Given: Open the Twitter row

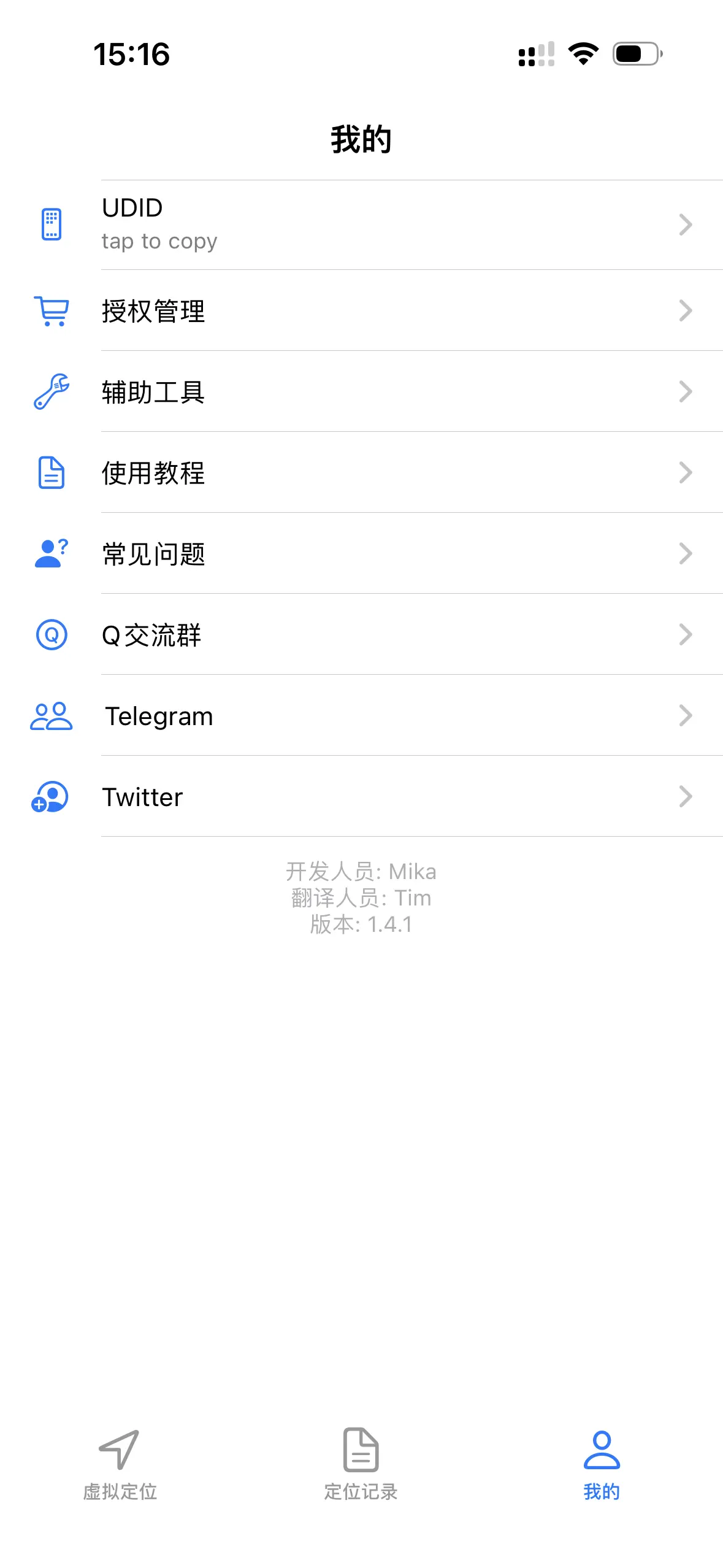Looking at the screenshot, I should [x=361, y=796].
